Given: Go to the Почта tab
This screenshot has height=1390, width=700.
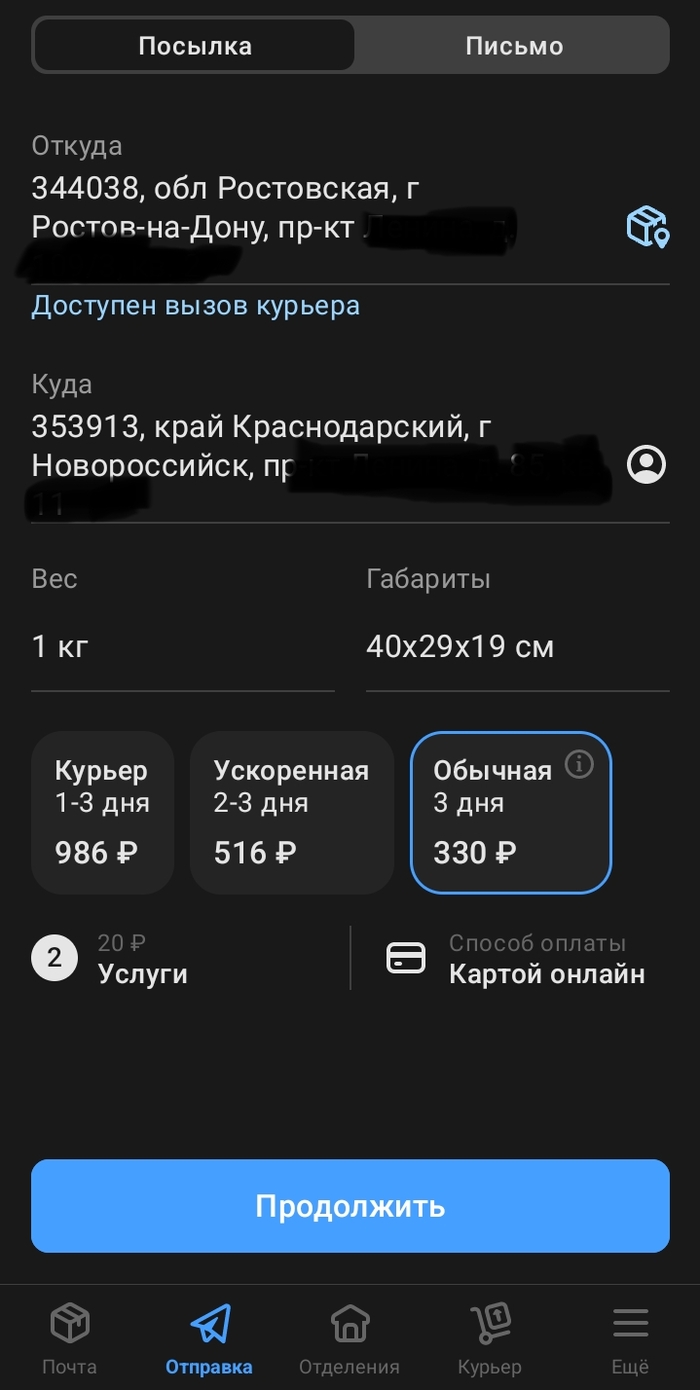Looking at the screenshot, I should [70, 1338].
